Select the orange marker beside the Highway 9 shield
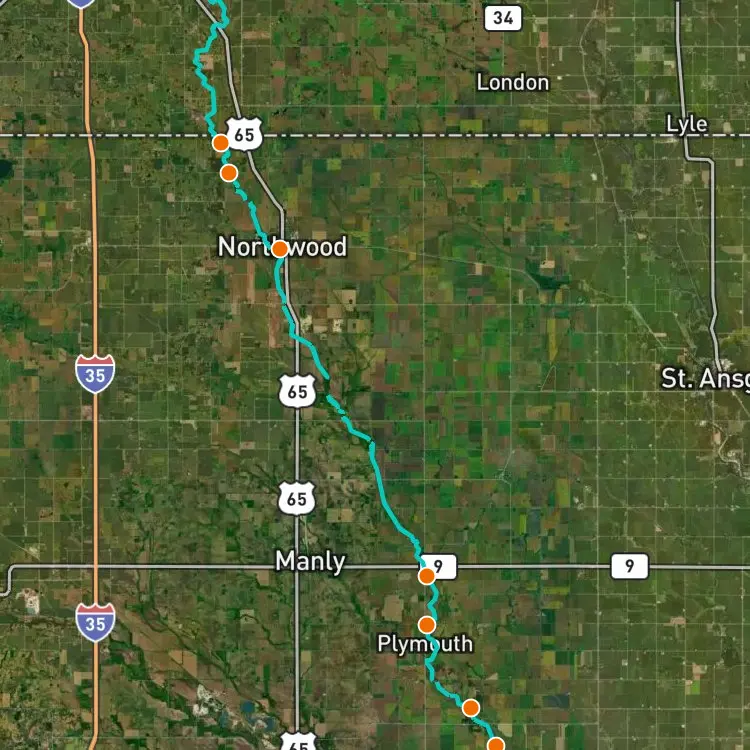Image resolution: width=750 pixels, height=750 pixels. (427, 575)
